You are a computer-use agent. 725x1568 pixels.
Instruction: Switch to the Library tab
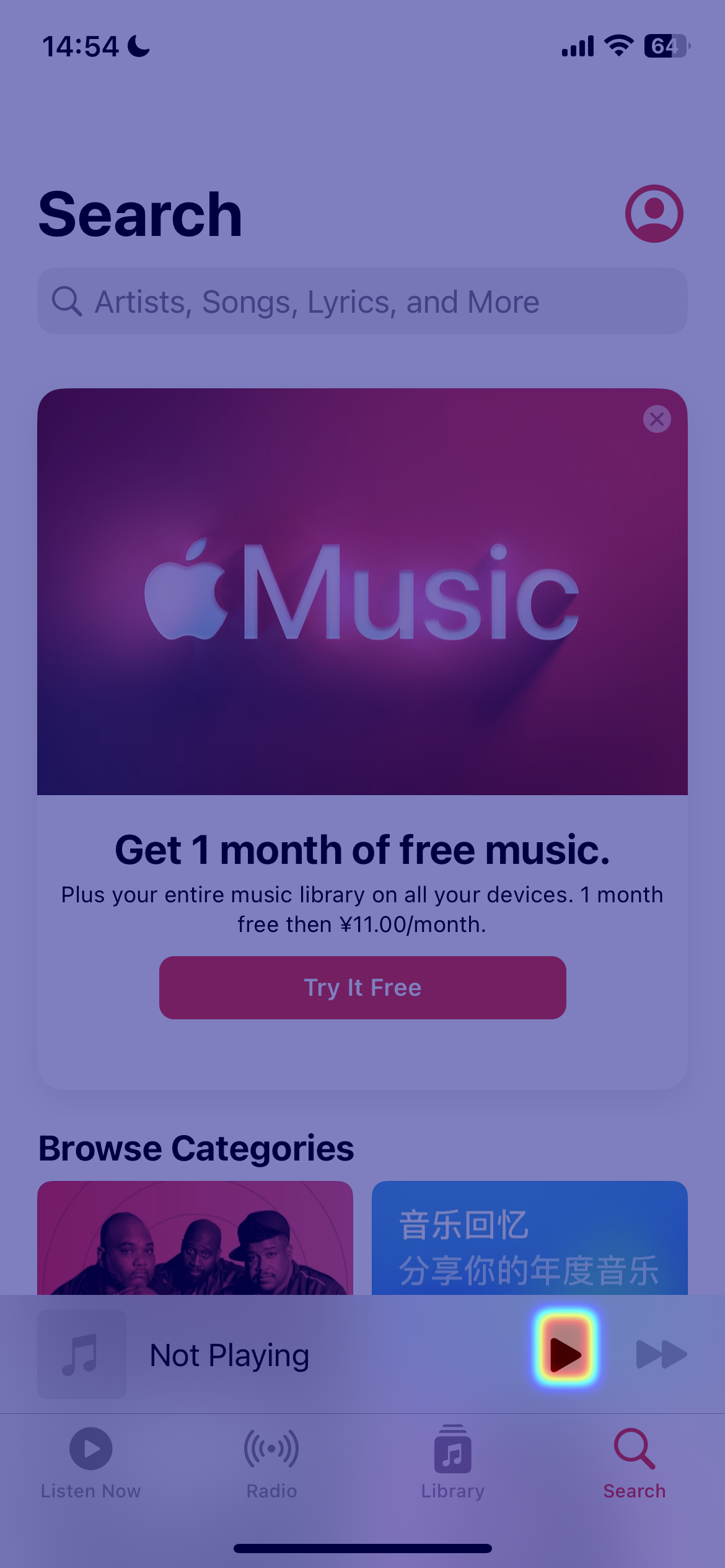(453, 1463)
